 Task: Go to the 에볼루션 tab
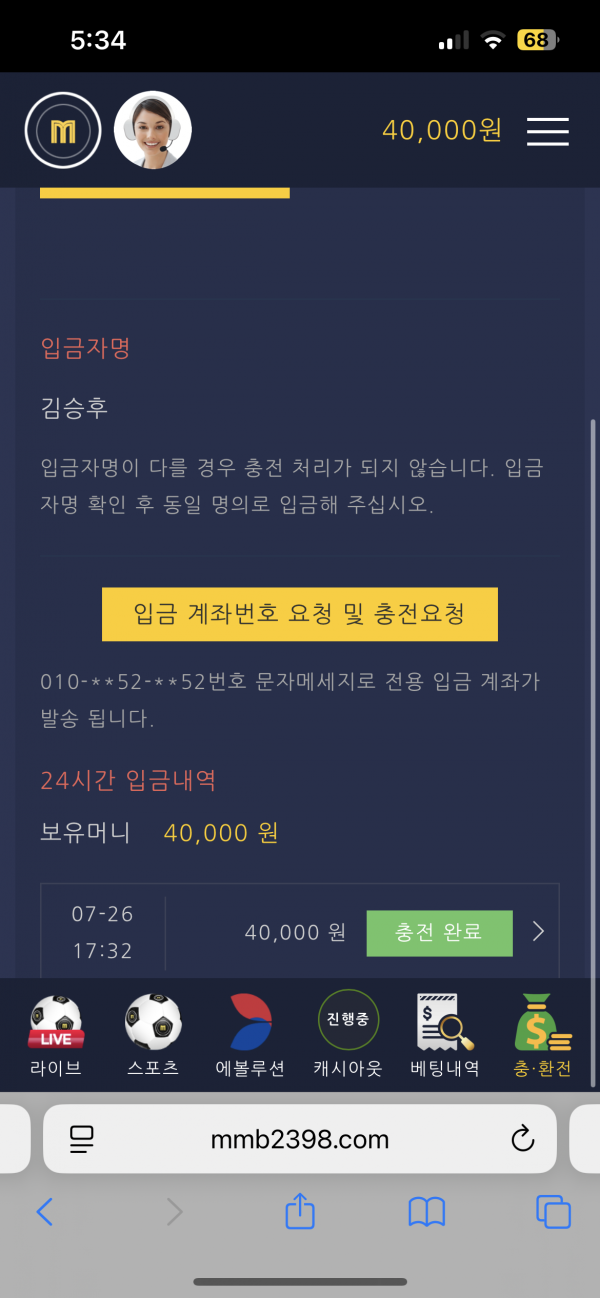pos(250,1034)
